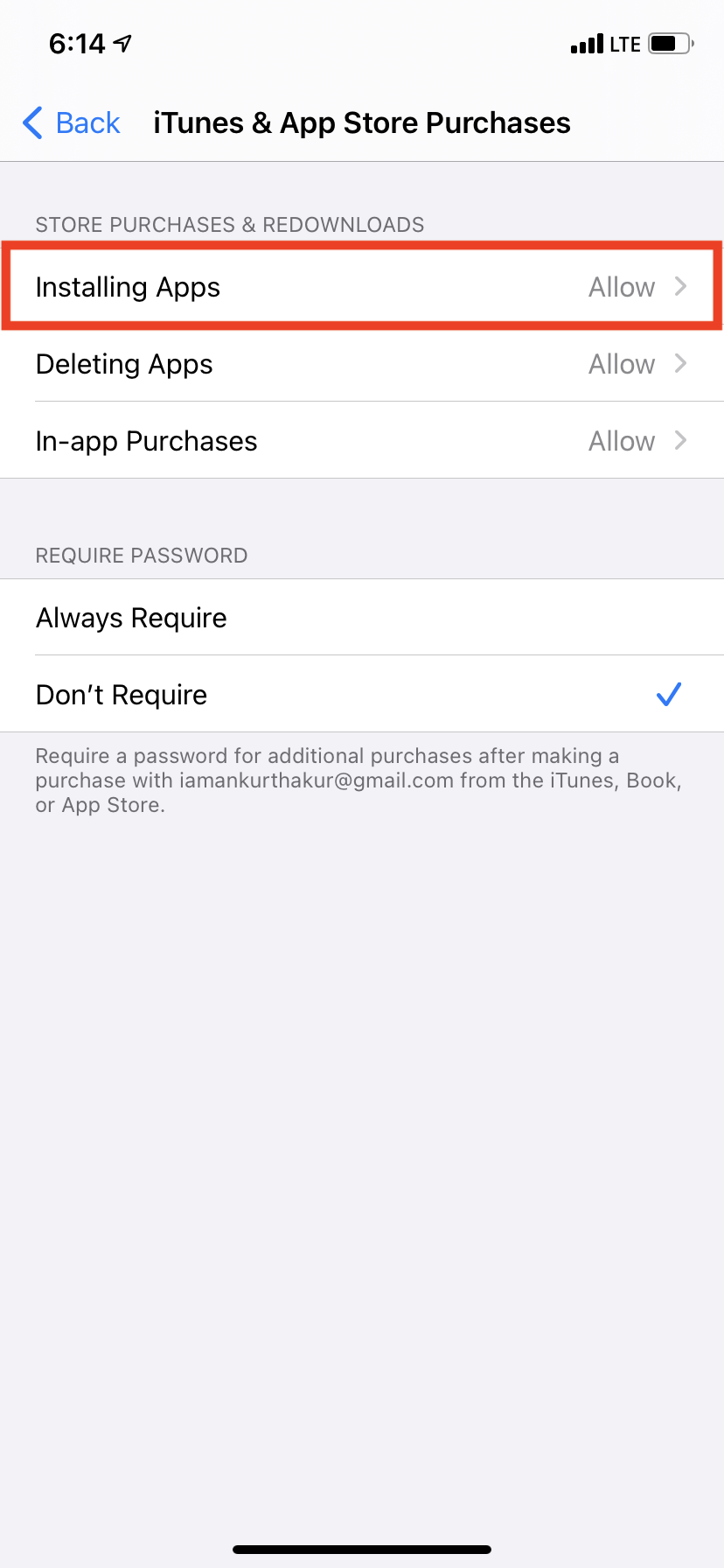Select Don't Require for password
724x1568 pixels.
(x=362, y=694)
